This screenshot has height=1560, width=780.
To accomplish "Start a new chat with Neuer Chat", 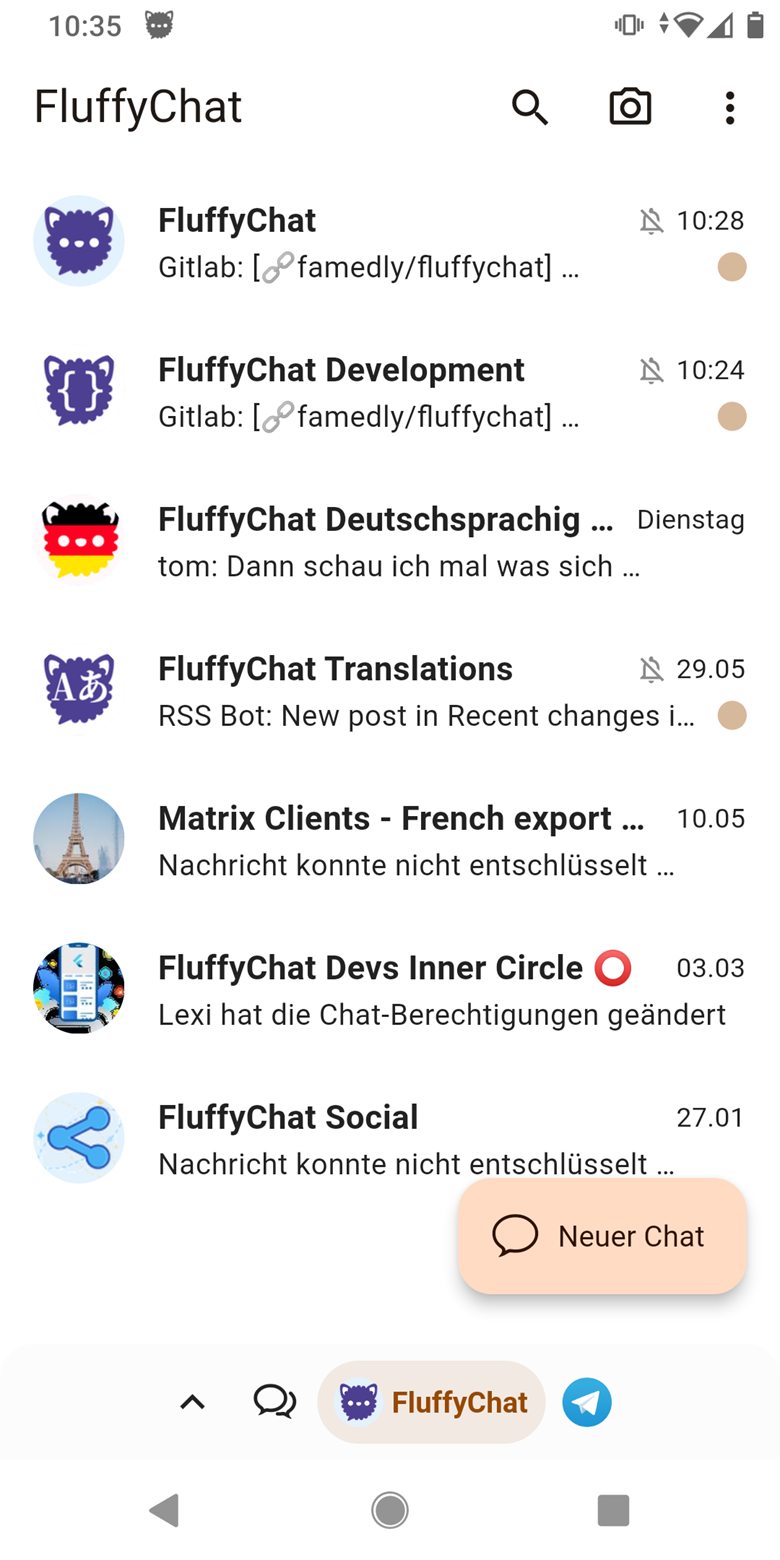I will (x=602, y=1236).
